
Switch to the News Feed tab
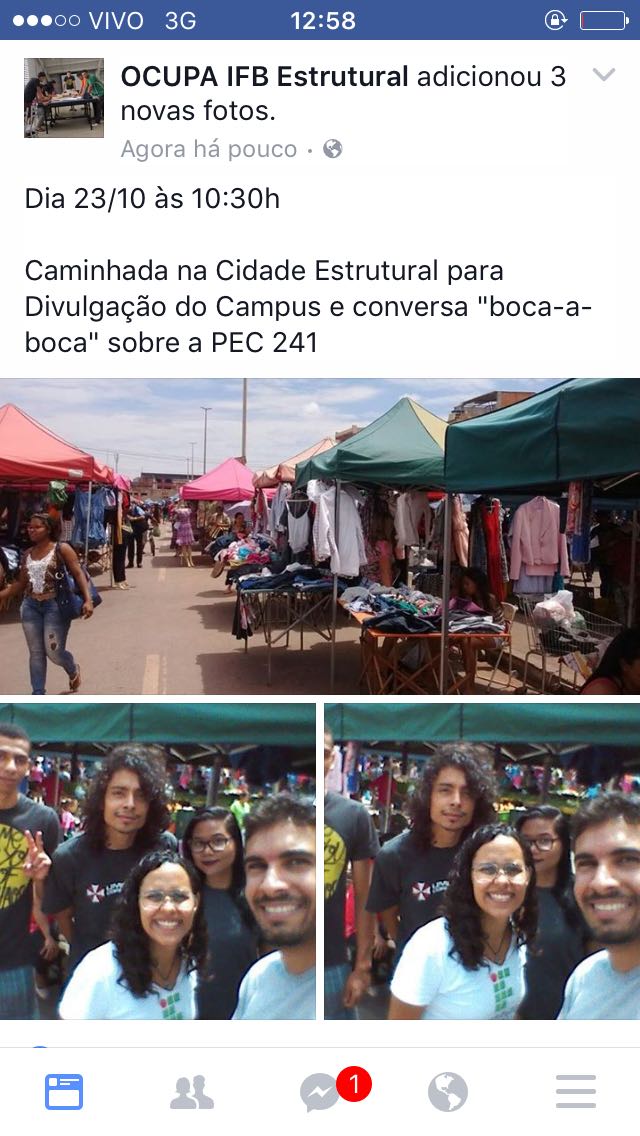coord(64,1092)
